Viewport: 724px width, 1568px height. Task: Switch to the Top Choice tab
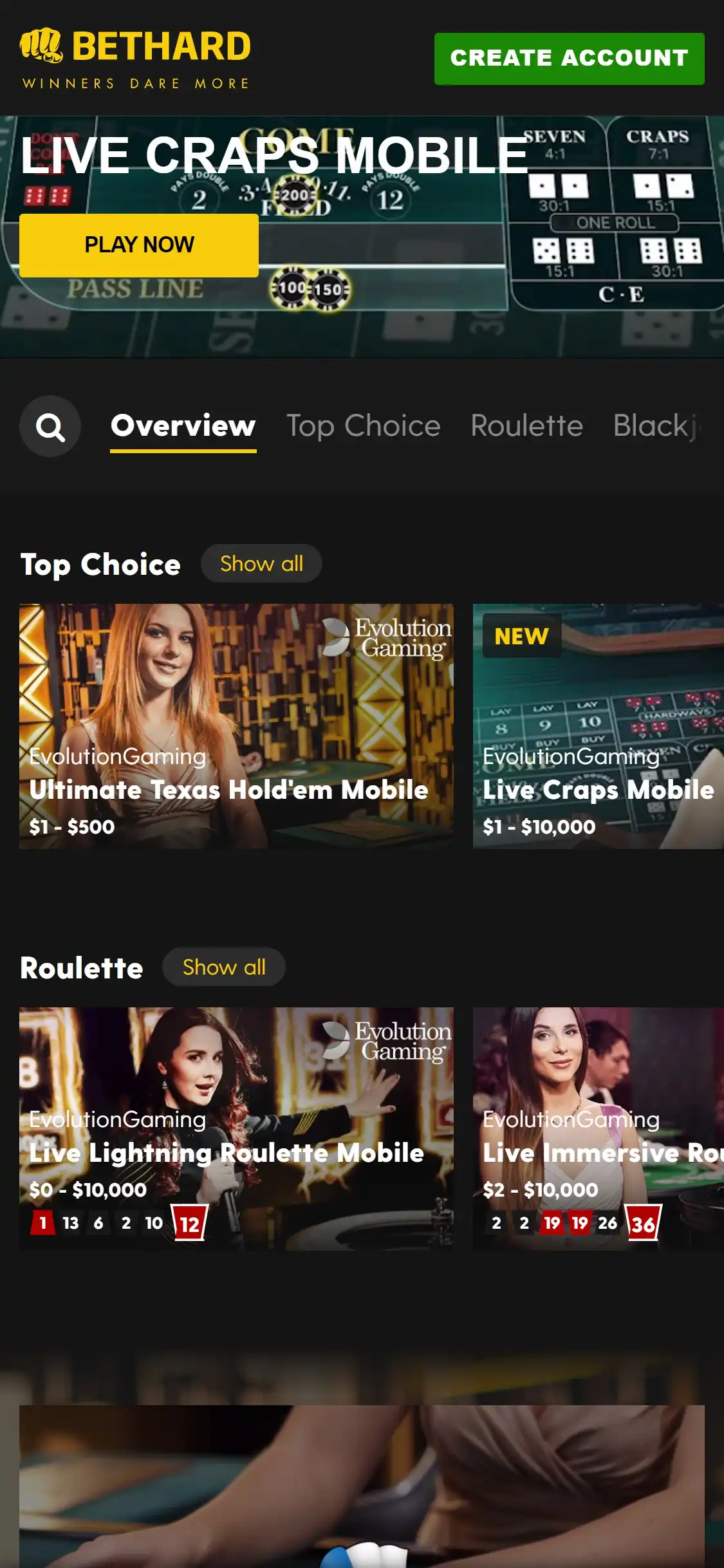pos(363,426)
